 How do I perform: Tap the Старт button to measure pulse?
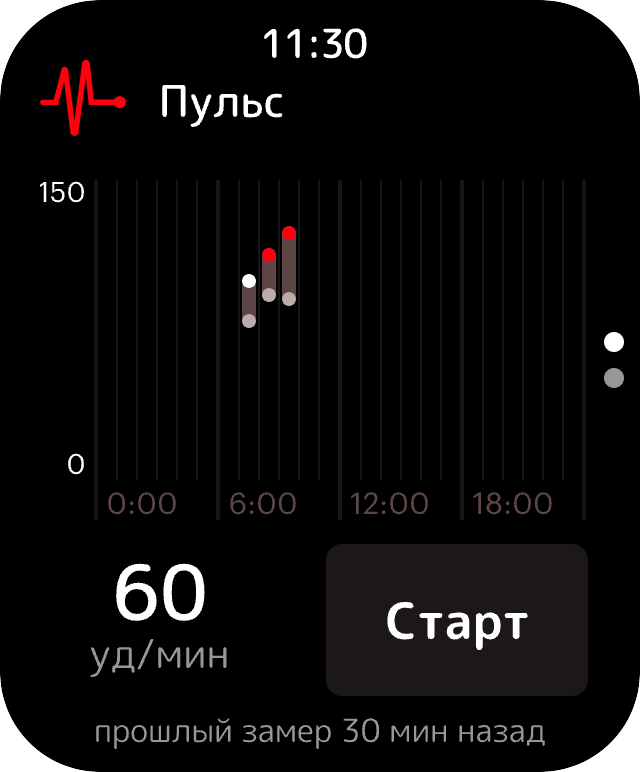tap(457, 620)
